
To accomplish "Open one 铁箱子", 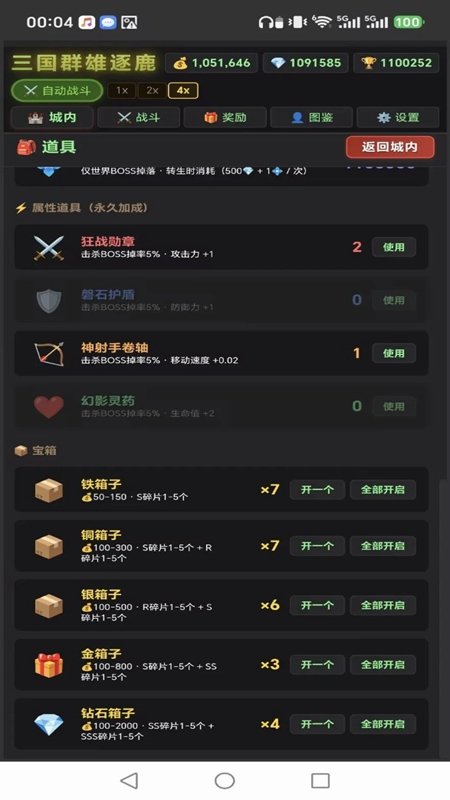I will click(317, 490).
